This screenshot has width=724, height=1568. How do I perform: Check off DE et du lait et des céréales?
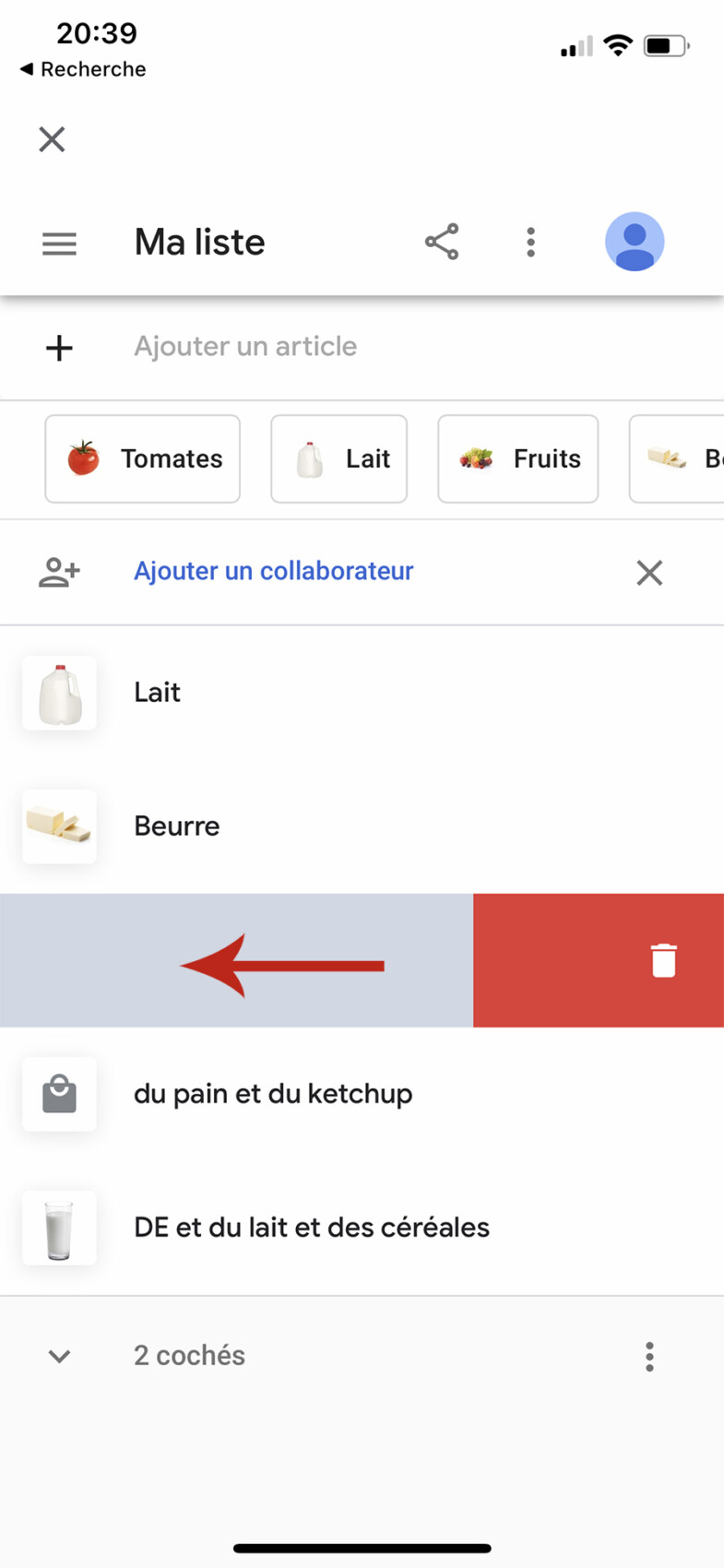[58, 1228]
